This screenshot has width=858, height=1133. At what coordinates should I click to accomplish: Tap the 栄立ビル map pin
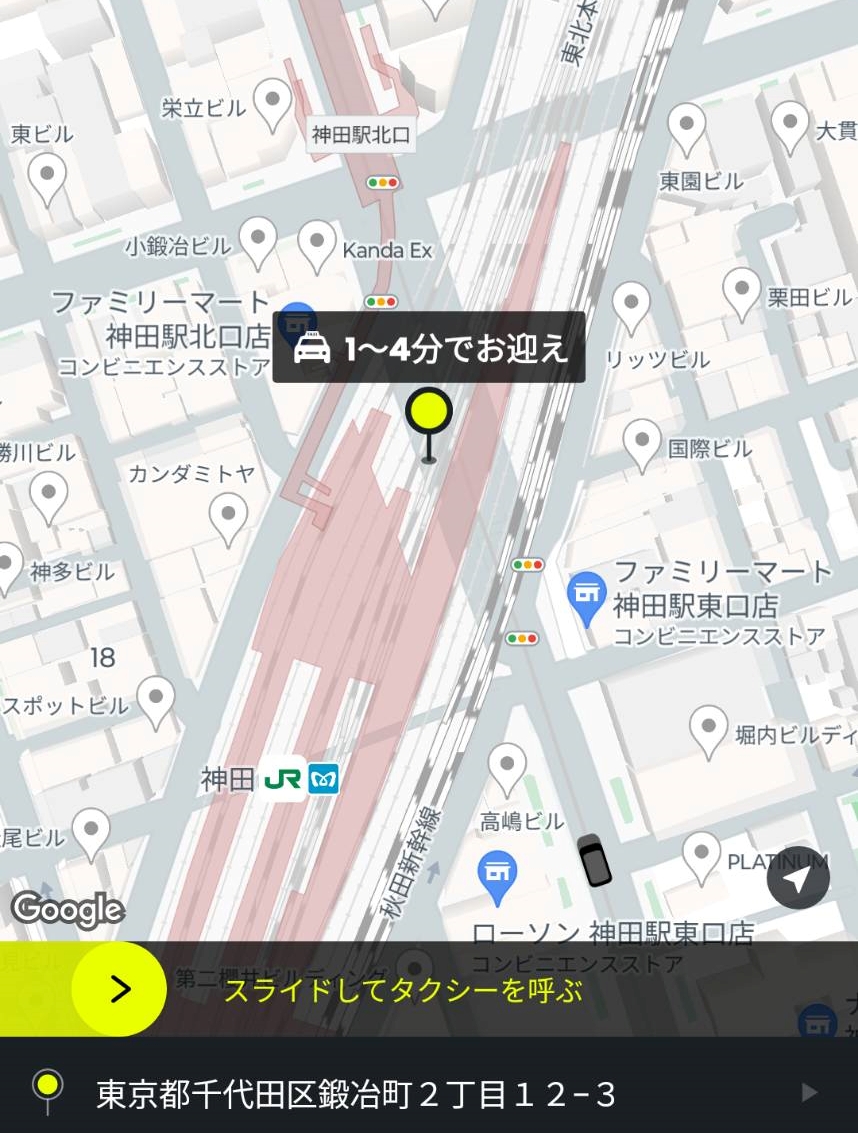(x=272, y=102)
